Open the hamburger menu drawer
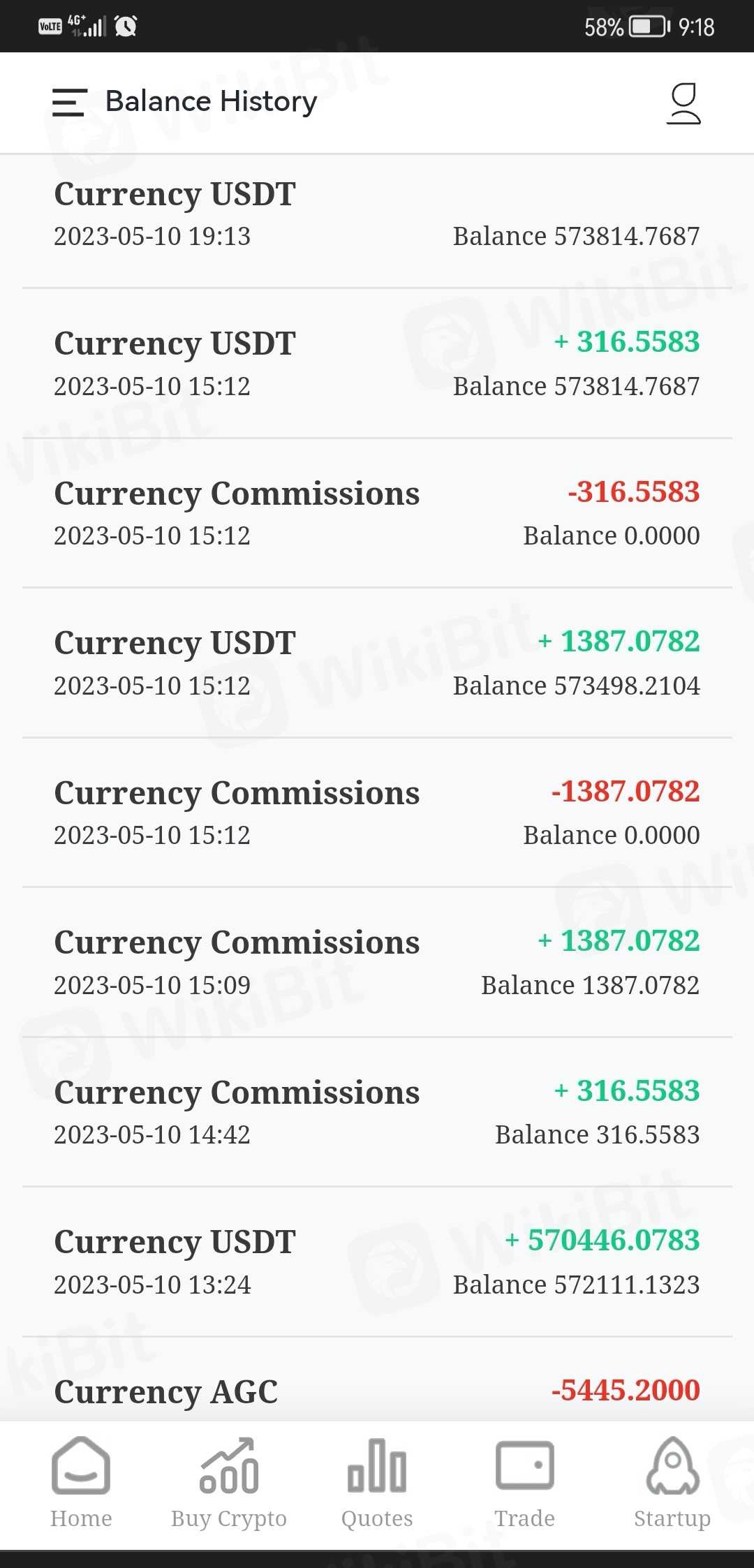This screenshot has width=754, height=1568. tap(70, 103)
